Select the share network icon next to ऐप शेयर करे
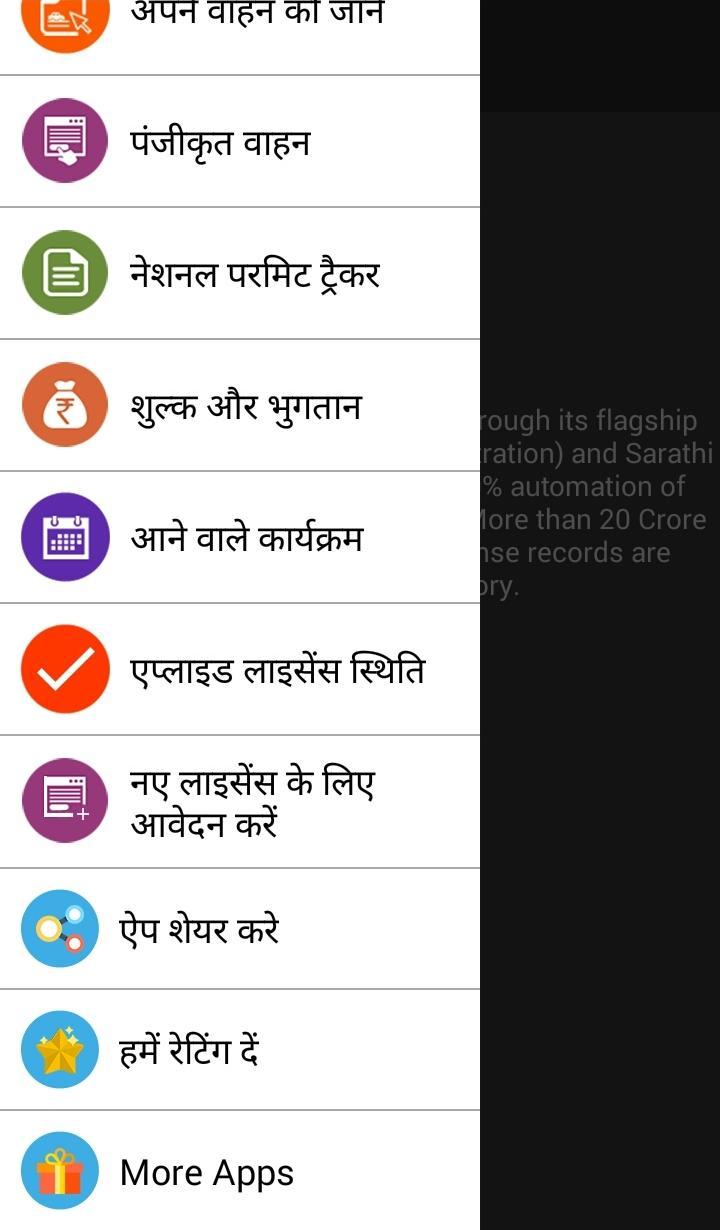Viewport: 720px width, 1230px height. [x=59, y=927]
